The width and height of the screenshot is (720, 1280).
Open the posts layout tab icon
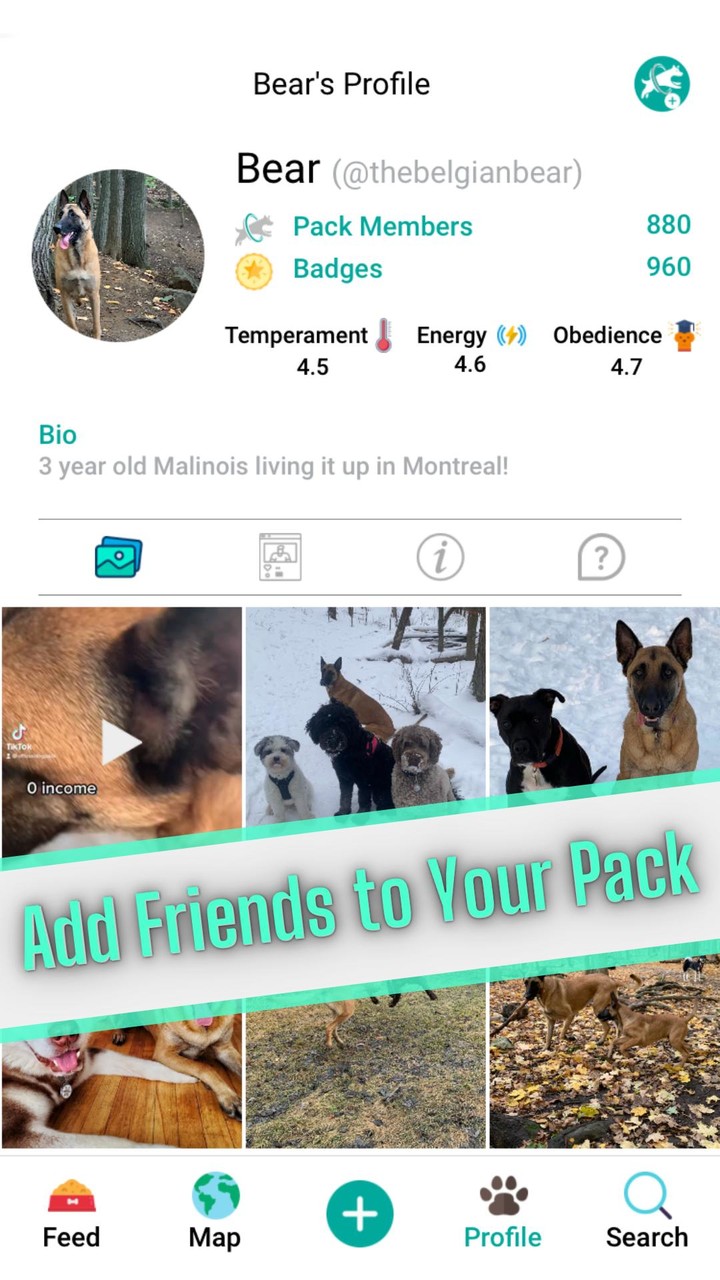coord(279,557)
